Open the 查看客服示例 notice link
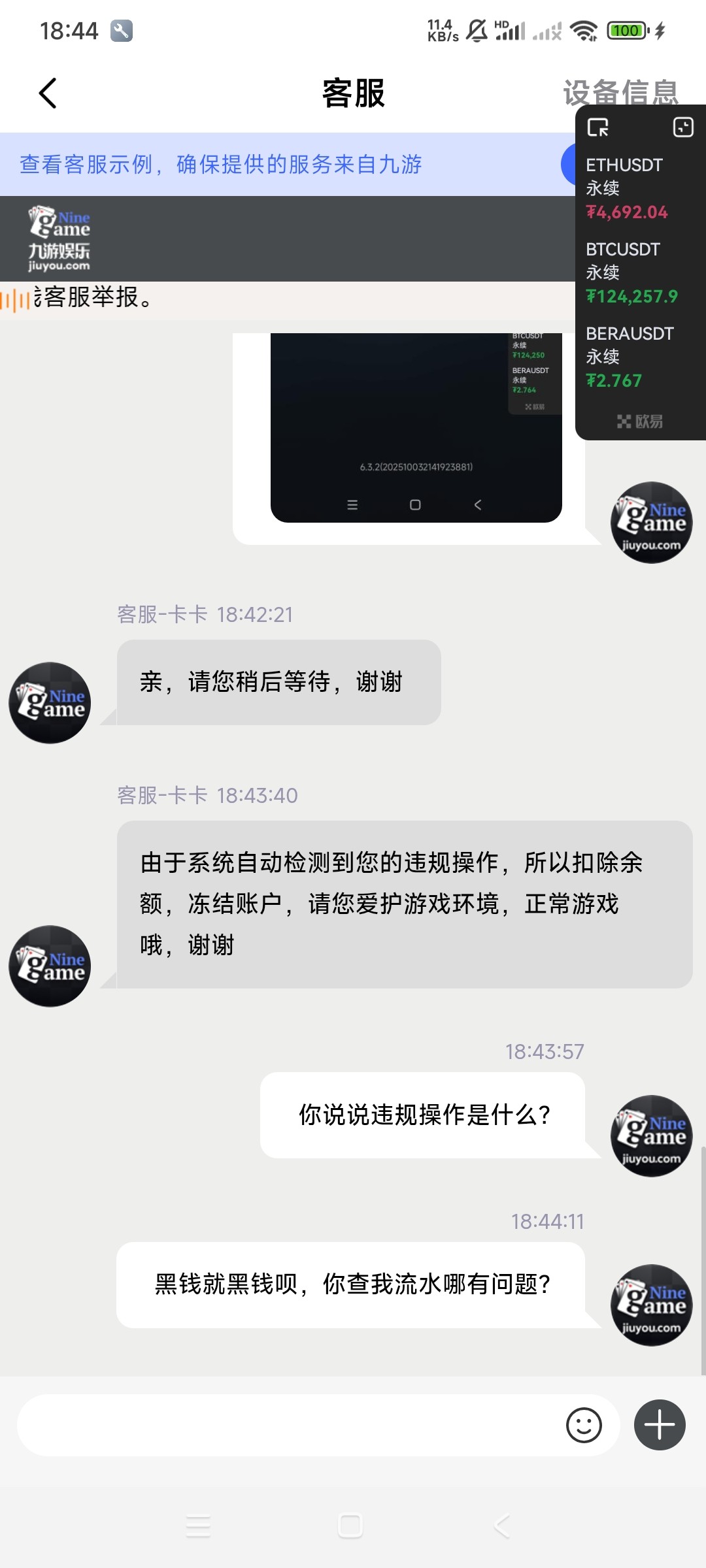The width and height of the screenshot is (706, 1568). (x=221, y=164)
